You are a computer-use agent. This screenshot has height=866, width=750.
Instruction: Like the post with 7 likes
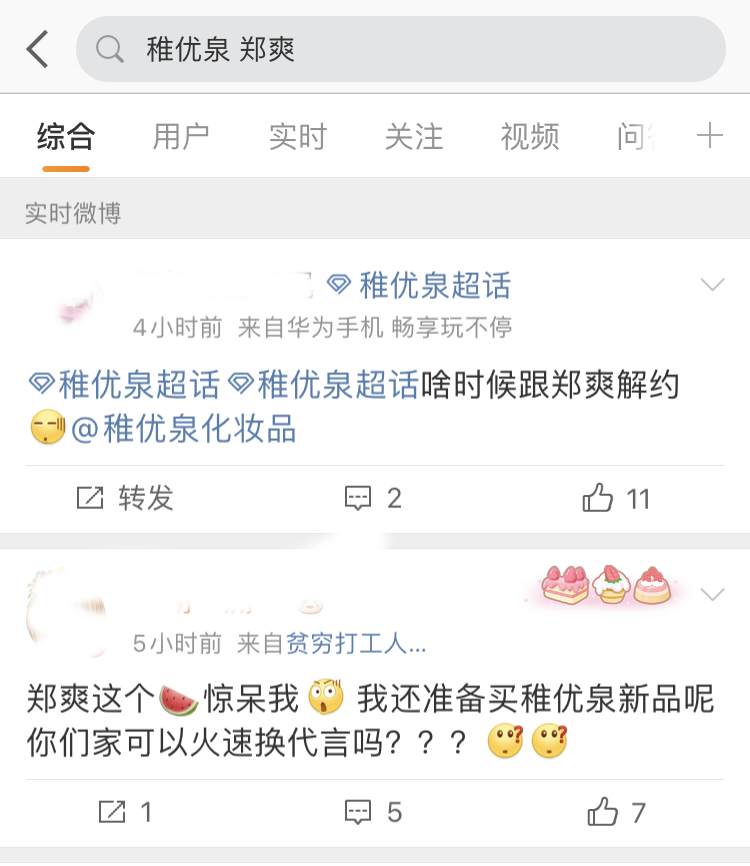pos(617,812)
